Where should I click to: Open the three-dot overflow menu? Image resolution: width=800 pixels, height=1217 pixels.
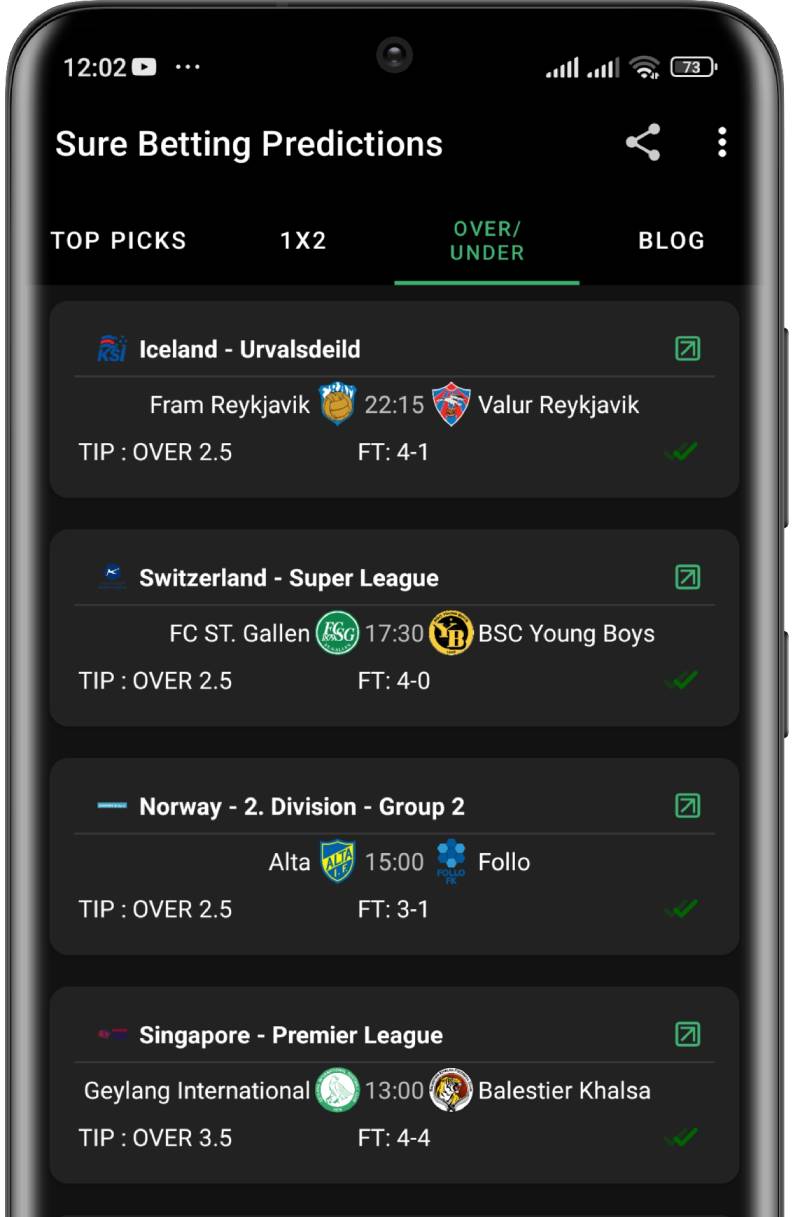(x=722, y=143)
